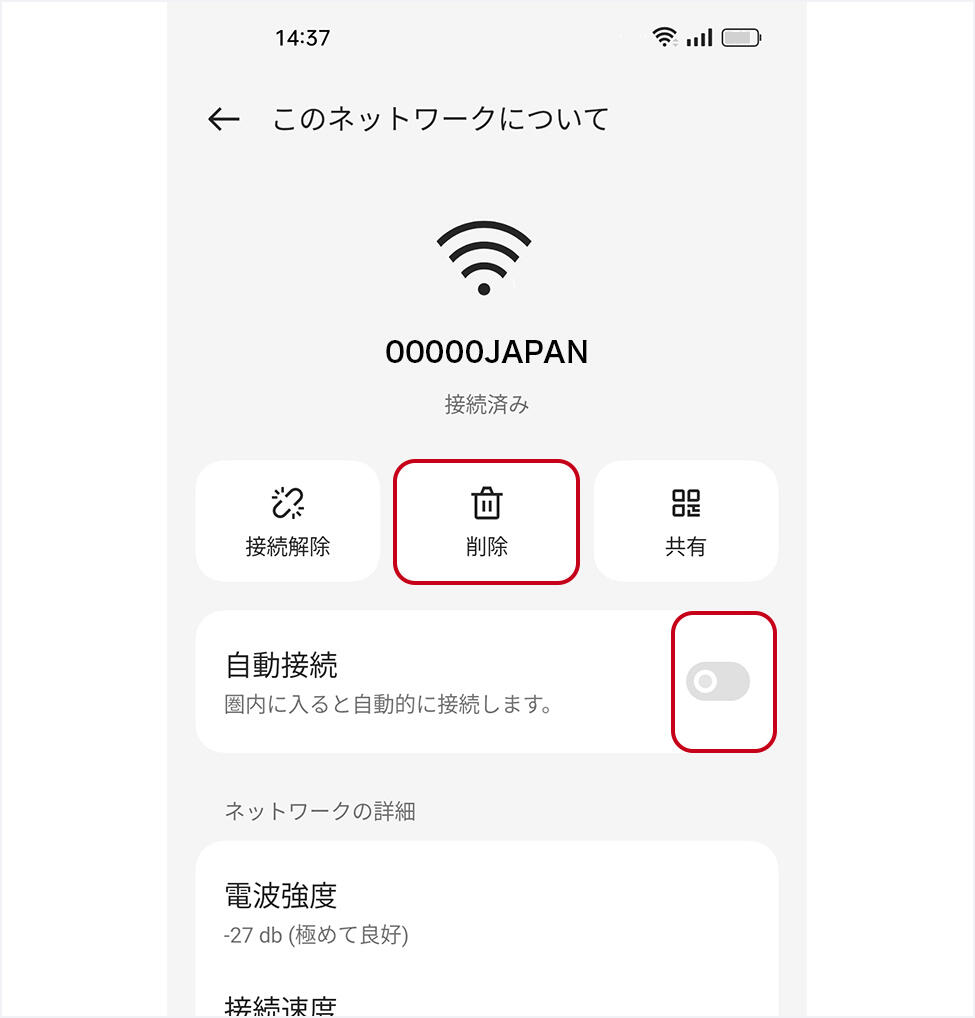Screen dimensions: 975x1018
Task: Delete the 00000JAPAN network with 削除
Action: coord(487,521)
